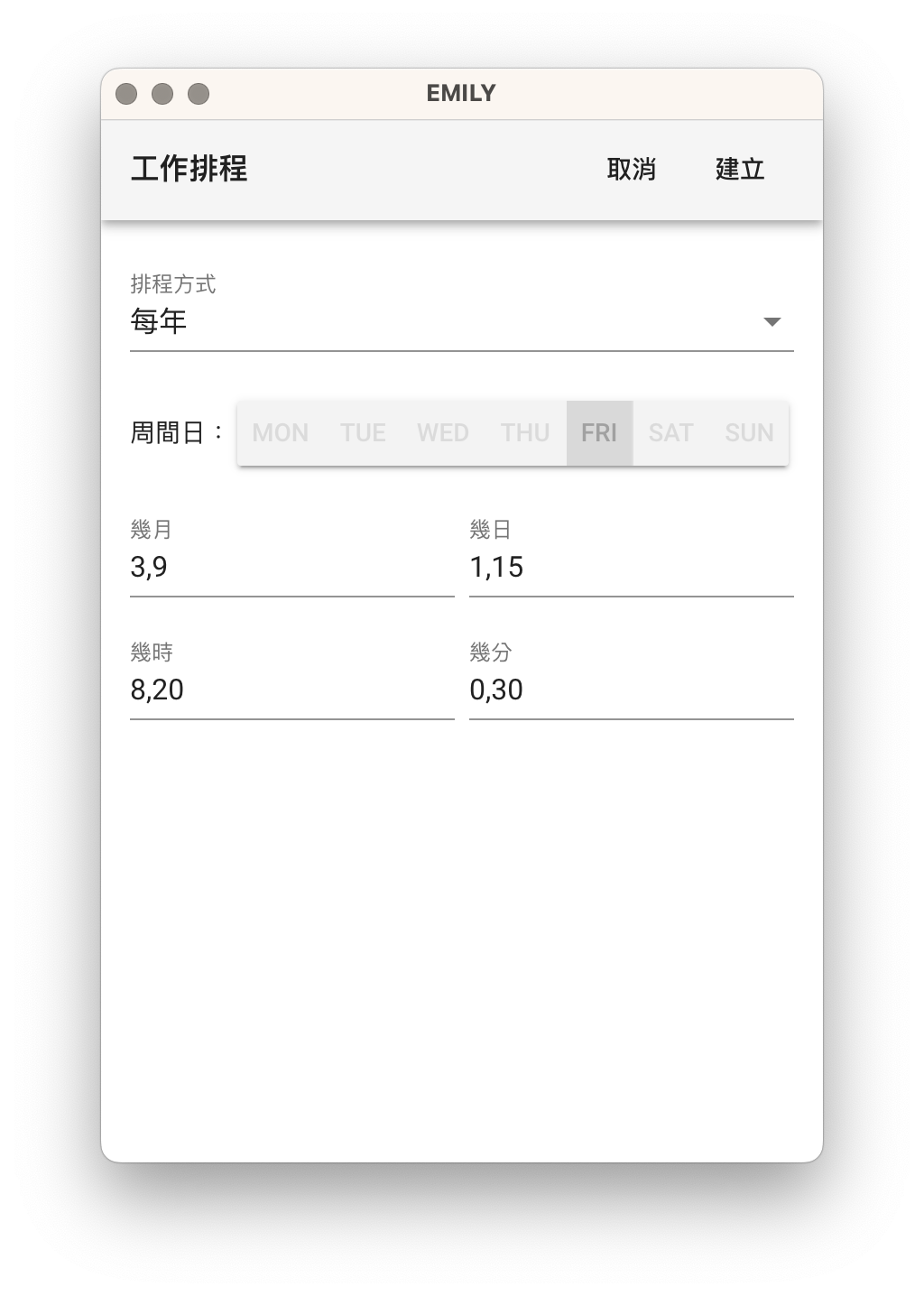
Task: Select MON in the weekday selector
Action: pyautogui.click(x=280, y=433)
